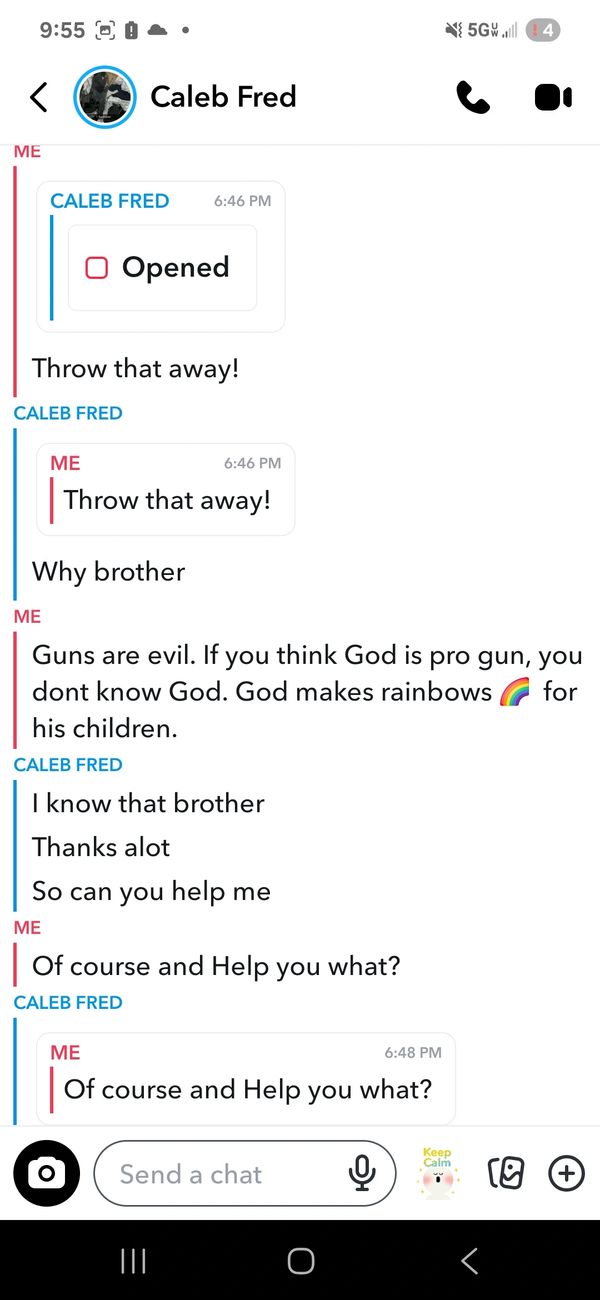
Task: Open the recent apps view
Action: click(x=132, y=1261)
